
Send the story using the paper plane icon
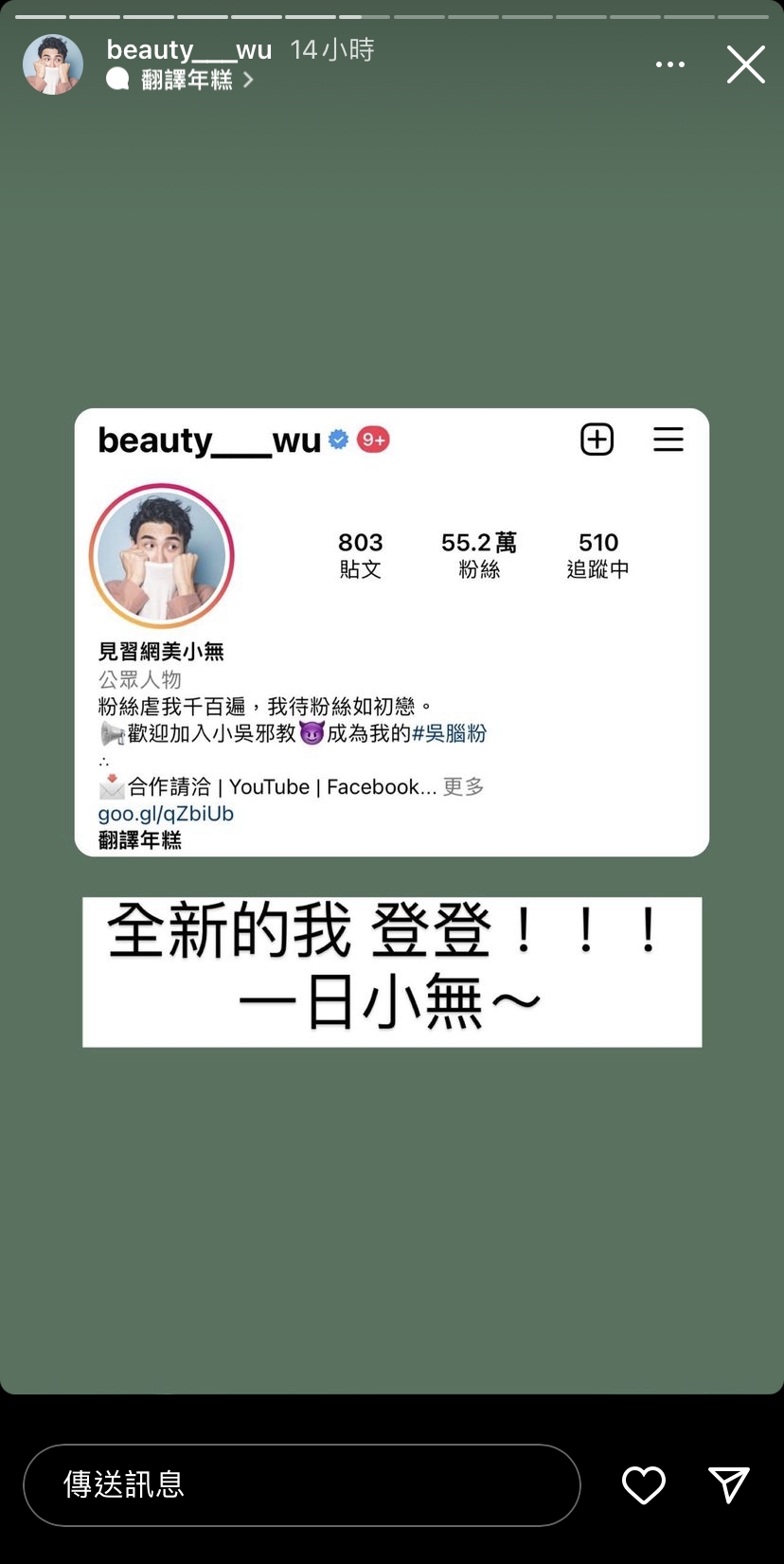tap(728, 1484)
